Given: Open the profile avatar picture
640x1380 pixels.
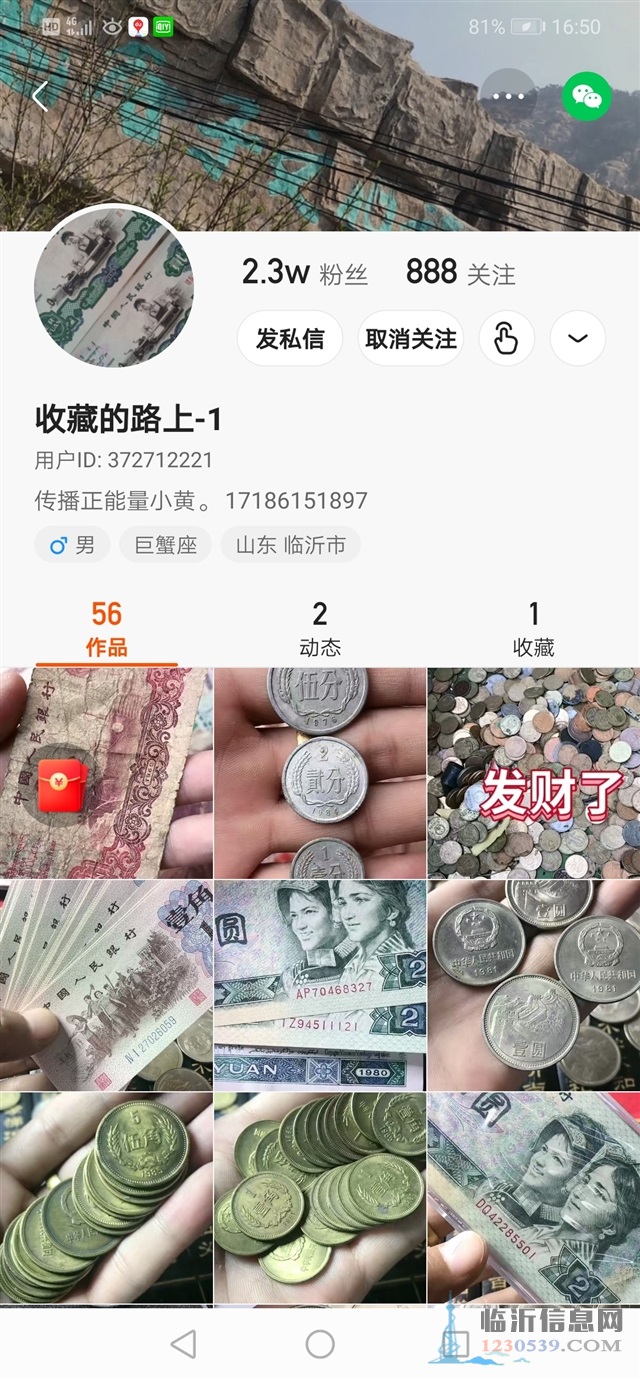Looking at the screenshot, I should pos(114,288).
